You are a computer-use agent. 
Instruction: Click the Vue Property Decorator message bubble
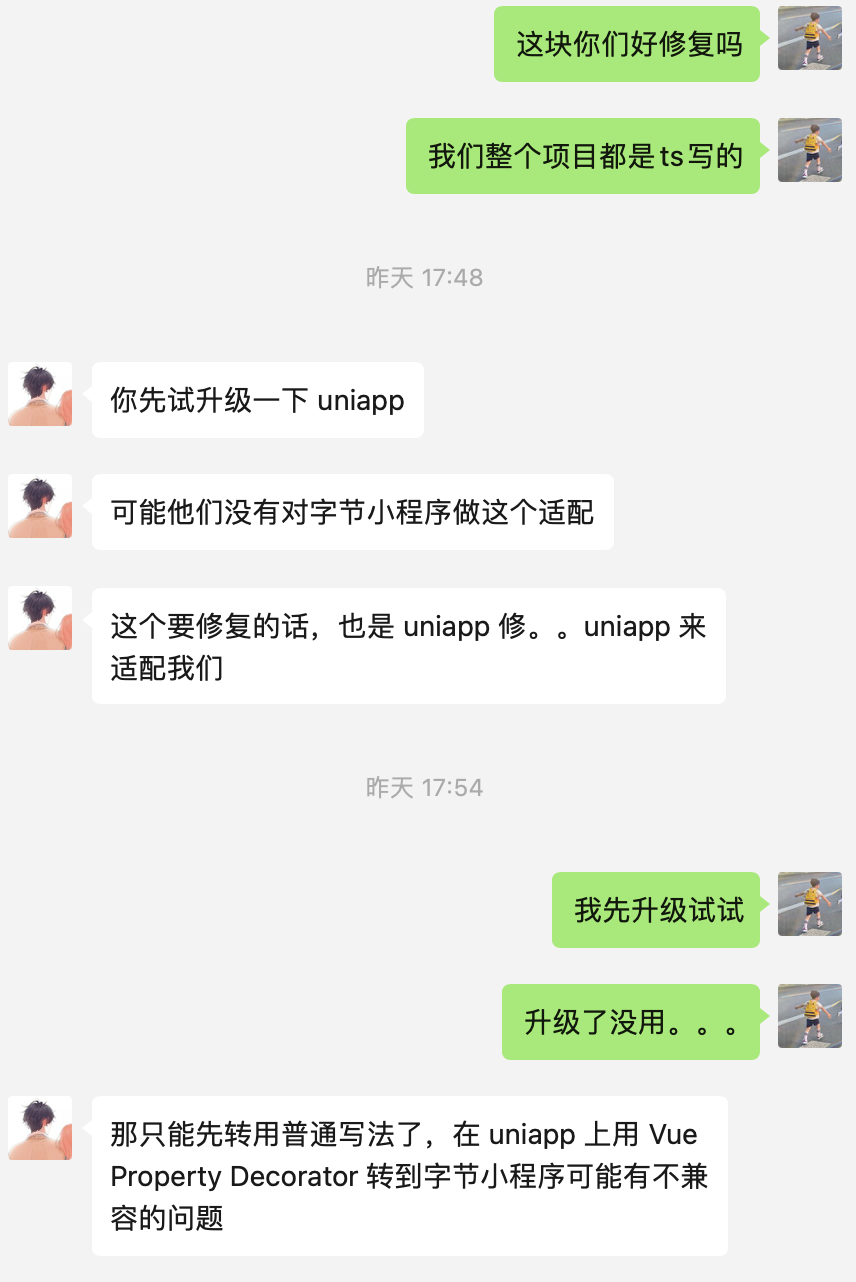(409, 1177)
